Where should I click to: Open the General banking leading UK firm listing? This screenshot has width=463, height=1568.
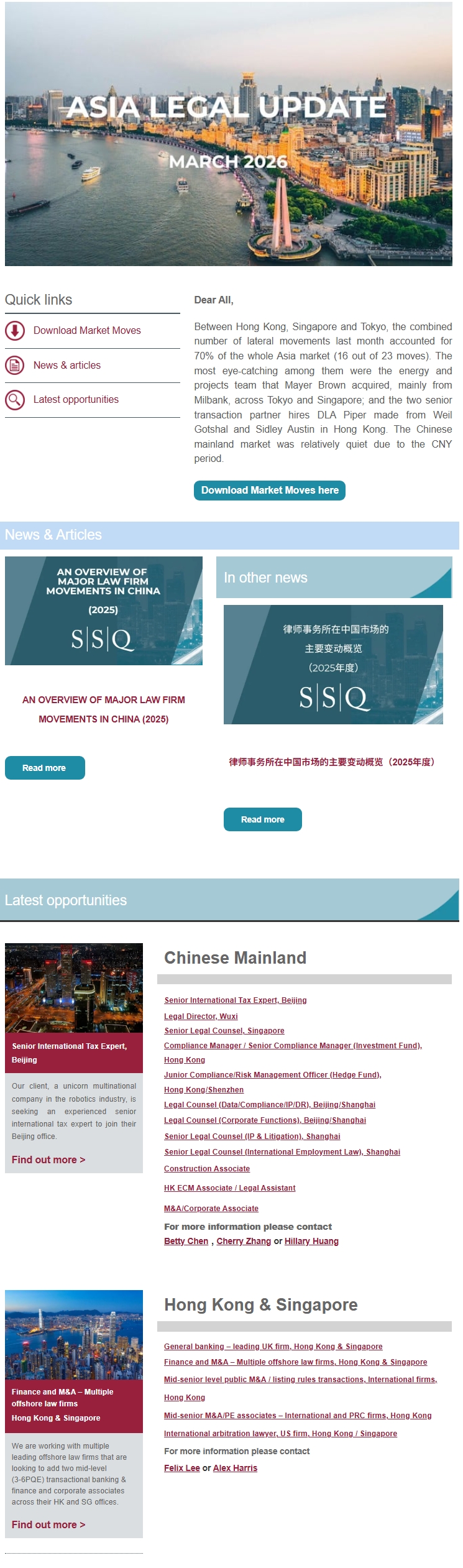click(273, 1346)
